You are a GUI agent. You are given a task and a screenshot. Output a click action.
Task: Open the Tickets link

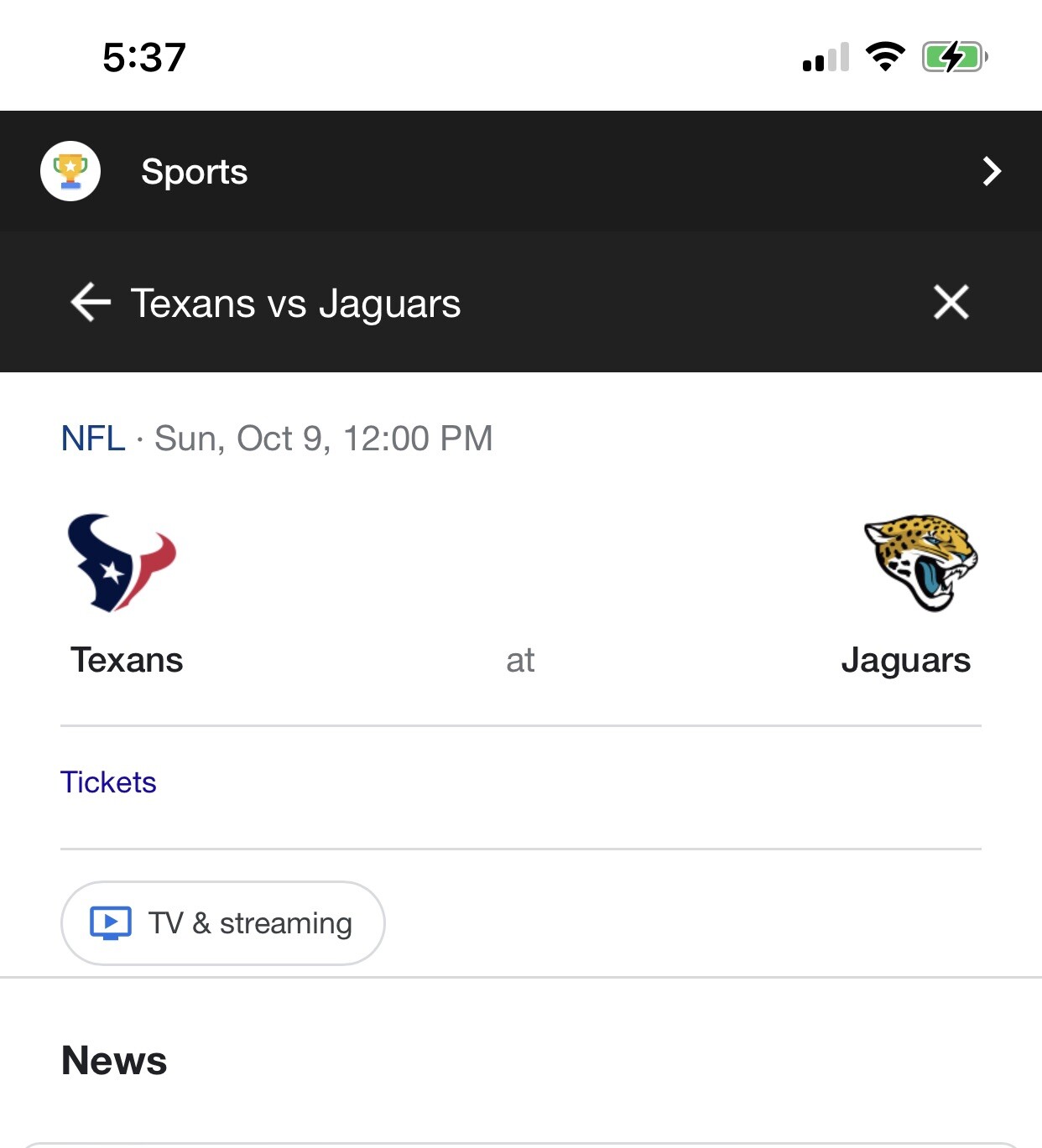108,782
